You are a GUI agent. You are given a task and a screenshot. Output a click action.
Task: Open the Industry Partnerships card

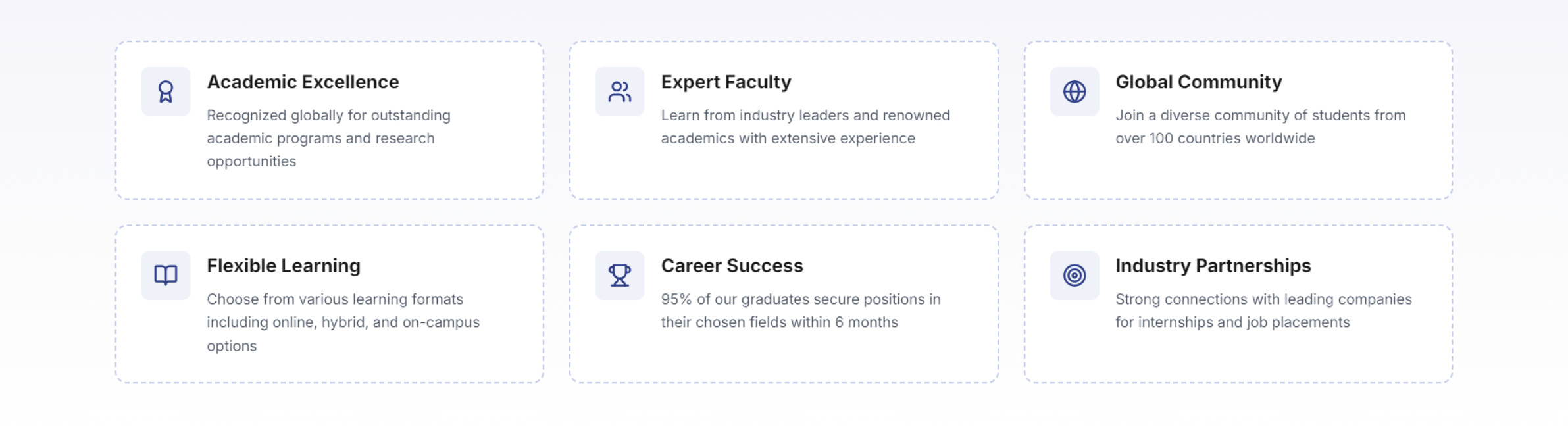coord(1238,304)
